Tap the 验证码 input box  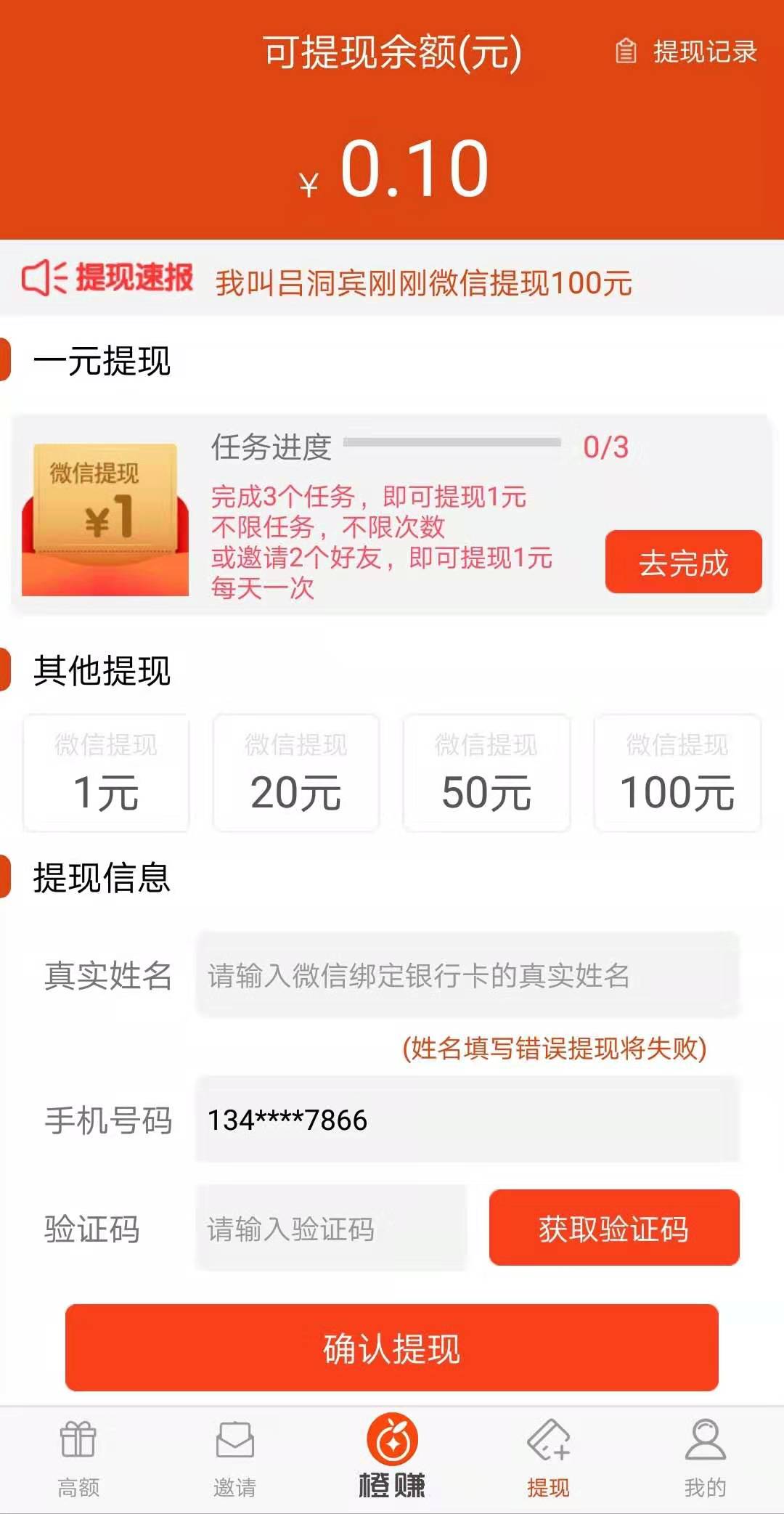point(331,1229)
